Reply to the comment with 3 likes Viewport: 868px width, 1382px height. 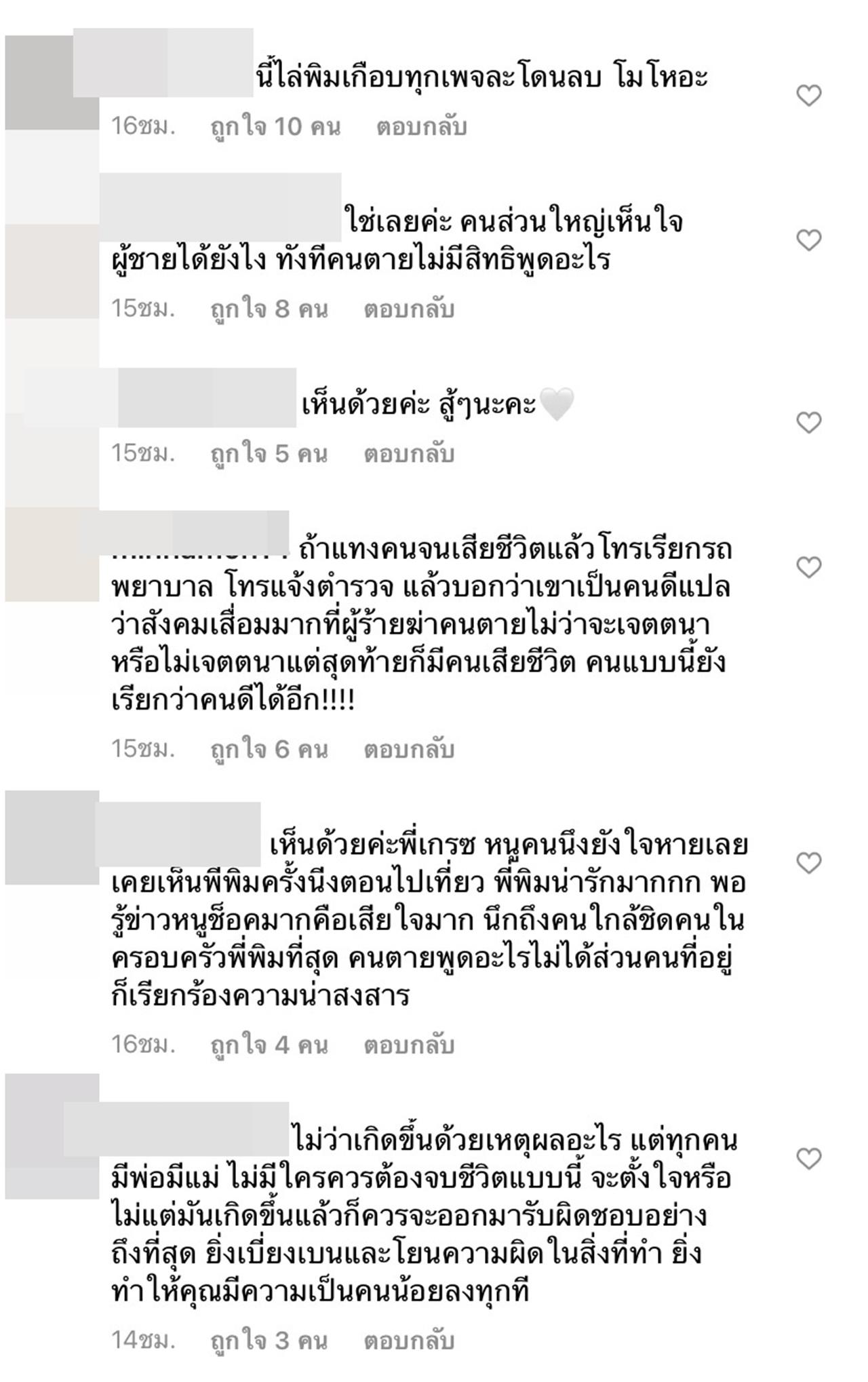pyautogui.click(x=408, y=1341)
